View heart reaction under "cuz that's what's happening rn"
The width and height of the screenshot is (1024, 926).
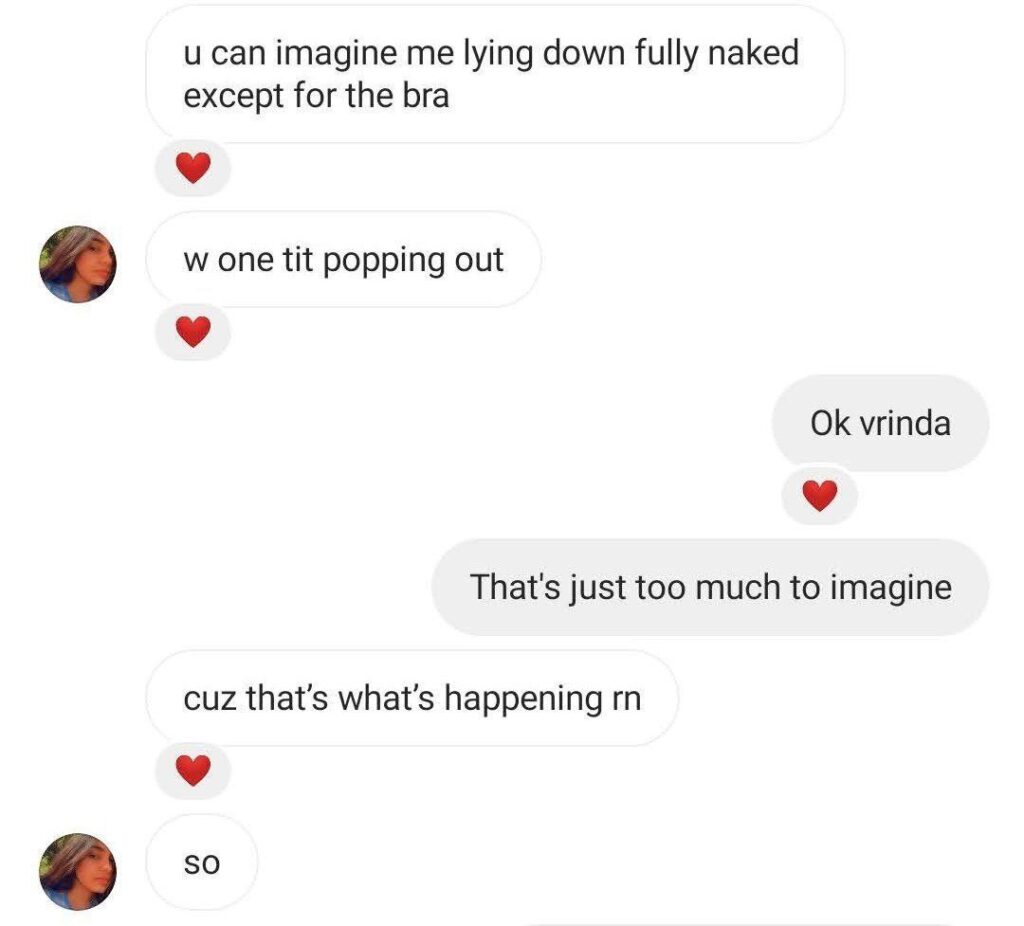tap(193, 771)
